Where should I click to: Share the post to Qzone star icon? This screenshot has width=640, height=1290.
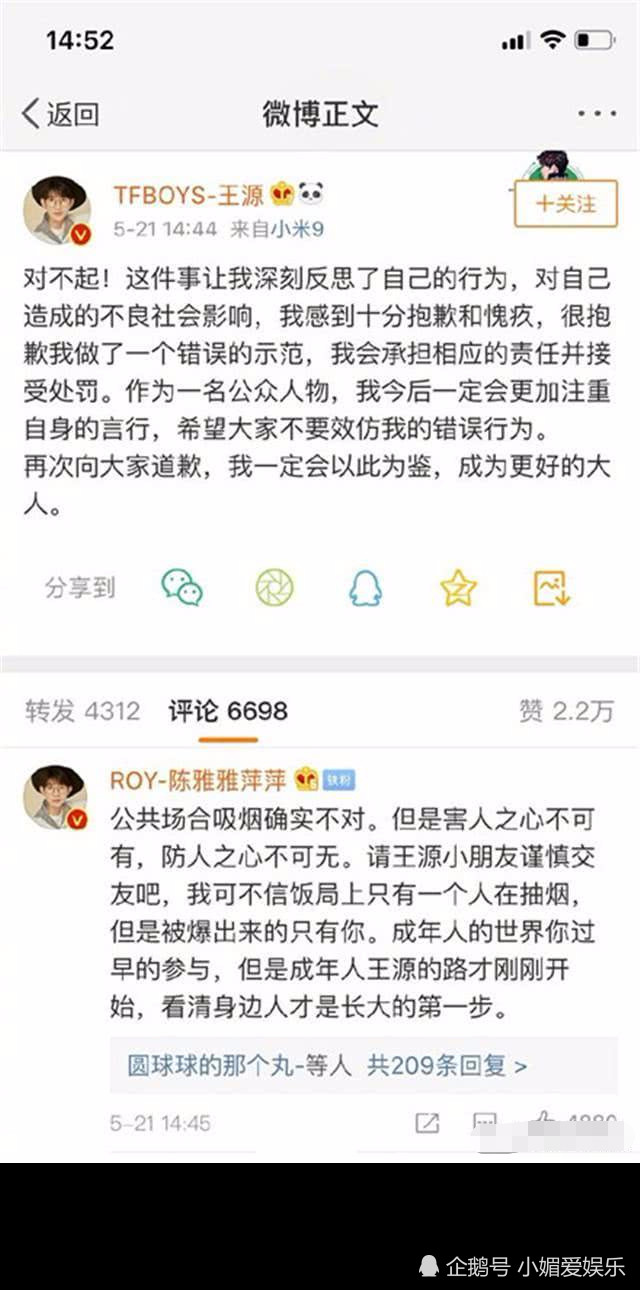pos(458,588)
